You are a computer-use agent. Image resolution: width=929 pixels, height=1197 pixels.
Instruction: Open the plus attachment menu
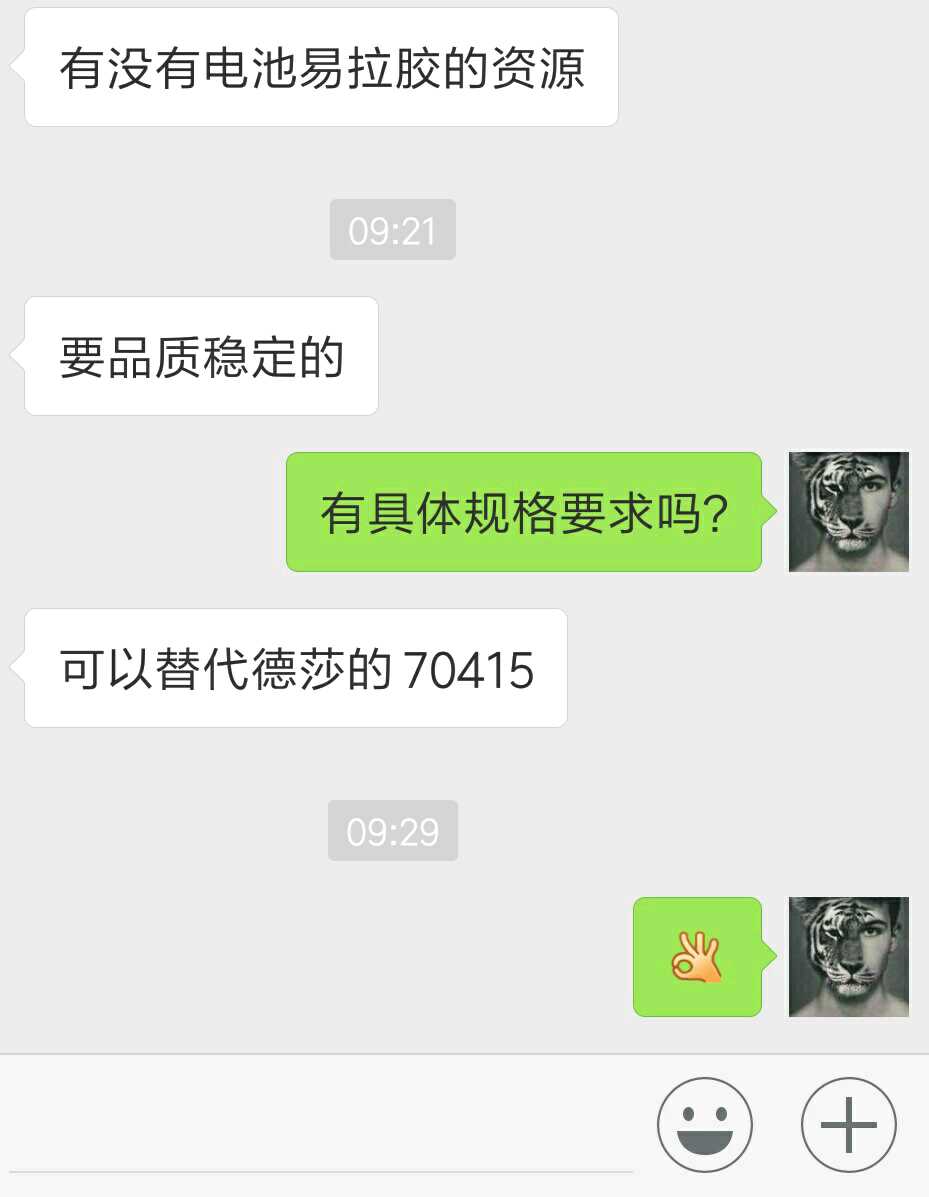(849, 1125)
